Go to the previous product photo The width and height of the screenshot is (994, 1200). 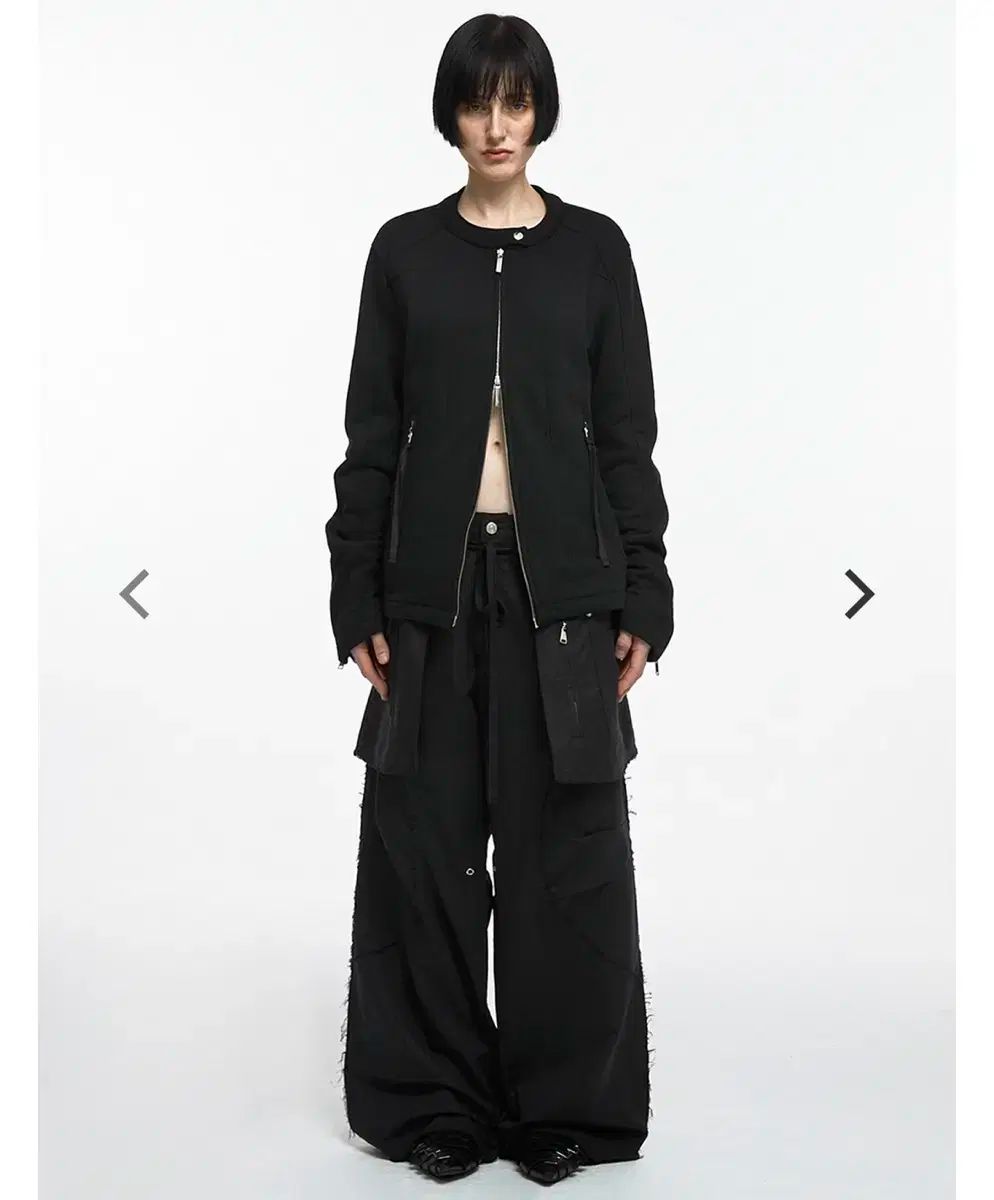134,594
